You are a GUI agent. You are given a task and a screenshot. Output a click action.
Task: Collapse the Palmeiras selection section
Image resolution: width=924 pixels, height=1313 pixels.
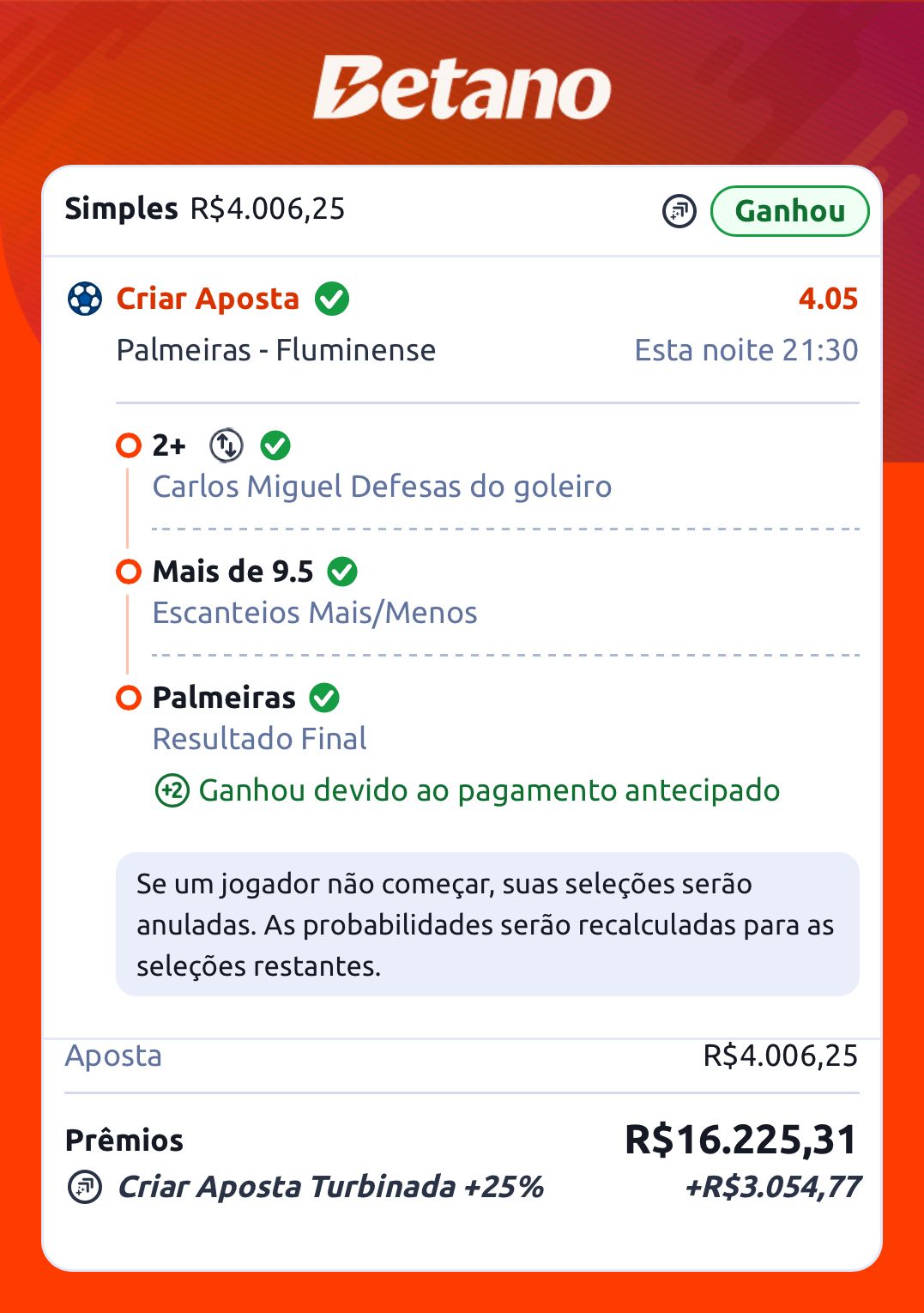pos(223,698)
